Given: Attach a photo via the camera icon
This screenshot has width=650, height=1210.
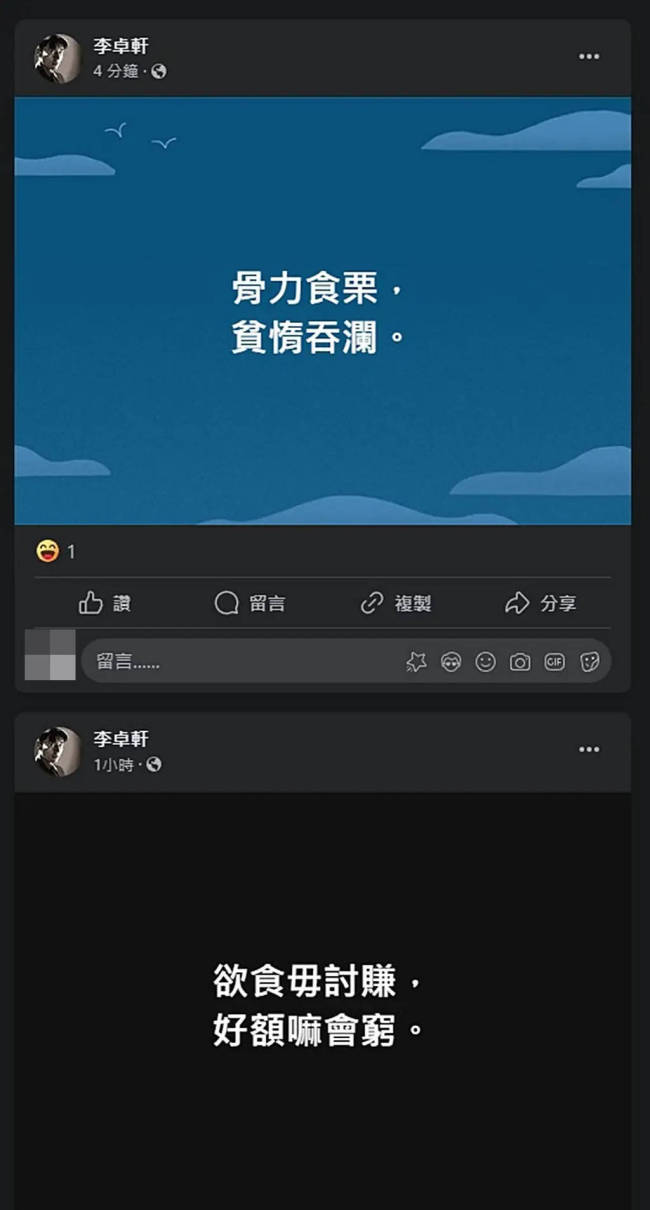Looking at the screenshot, I should (x=520, y=662).
